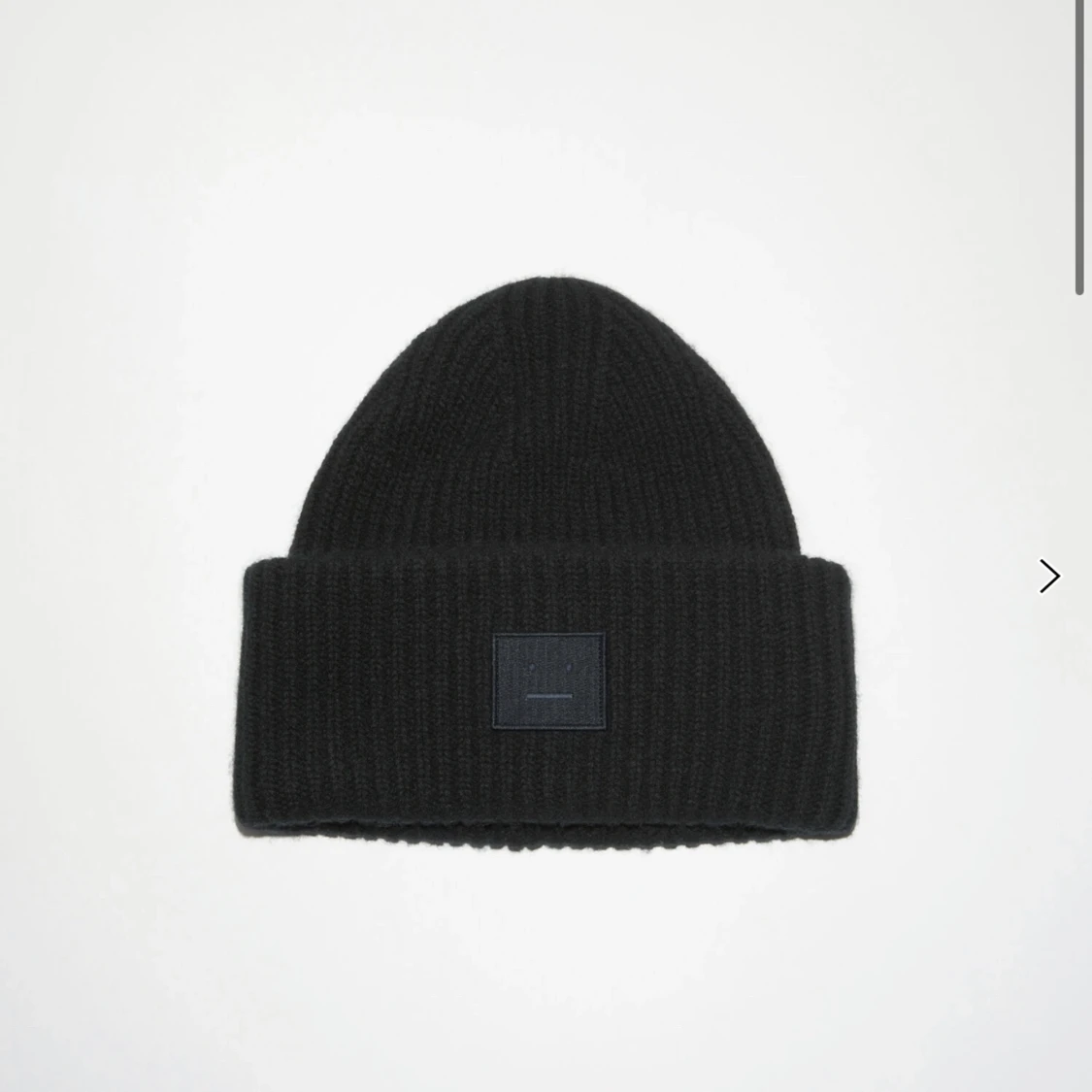Show the next product image arrow
This screenshot has height=1092, width=1092.
[x=1048, y=577]
